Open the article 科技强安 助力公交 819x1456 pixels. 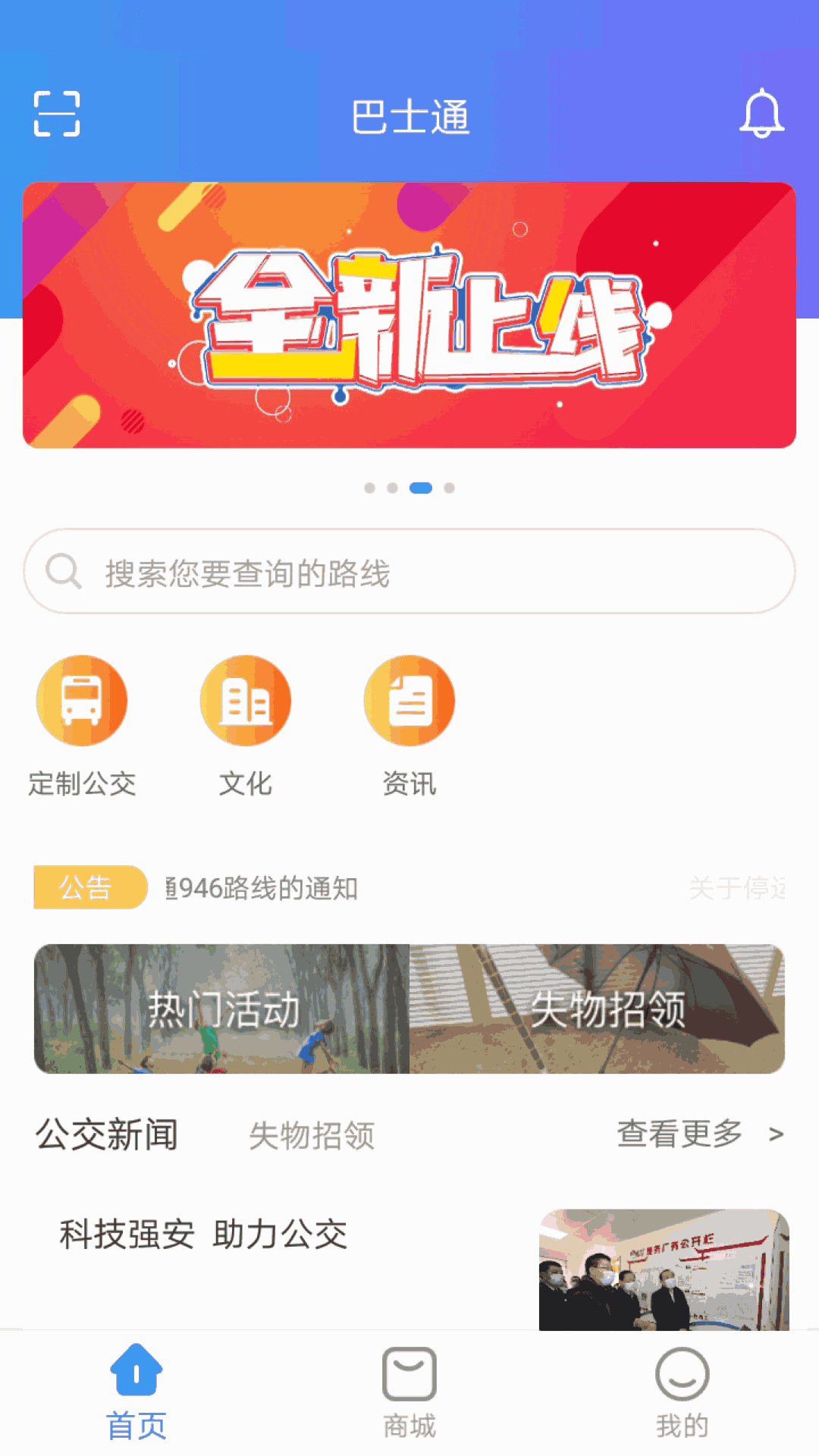coord(203,1235)
